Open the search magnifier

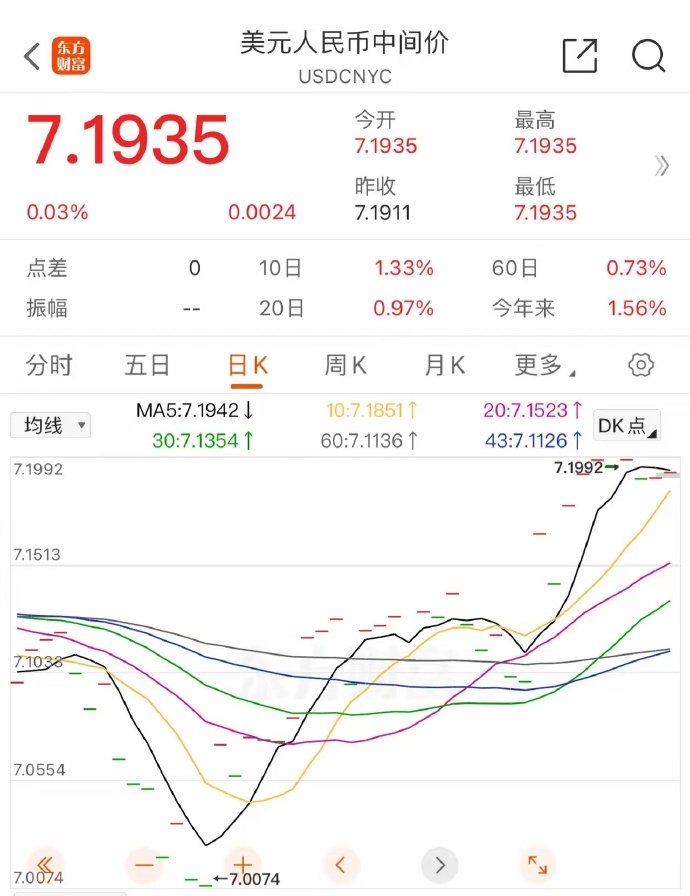coord(648,56)
